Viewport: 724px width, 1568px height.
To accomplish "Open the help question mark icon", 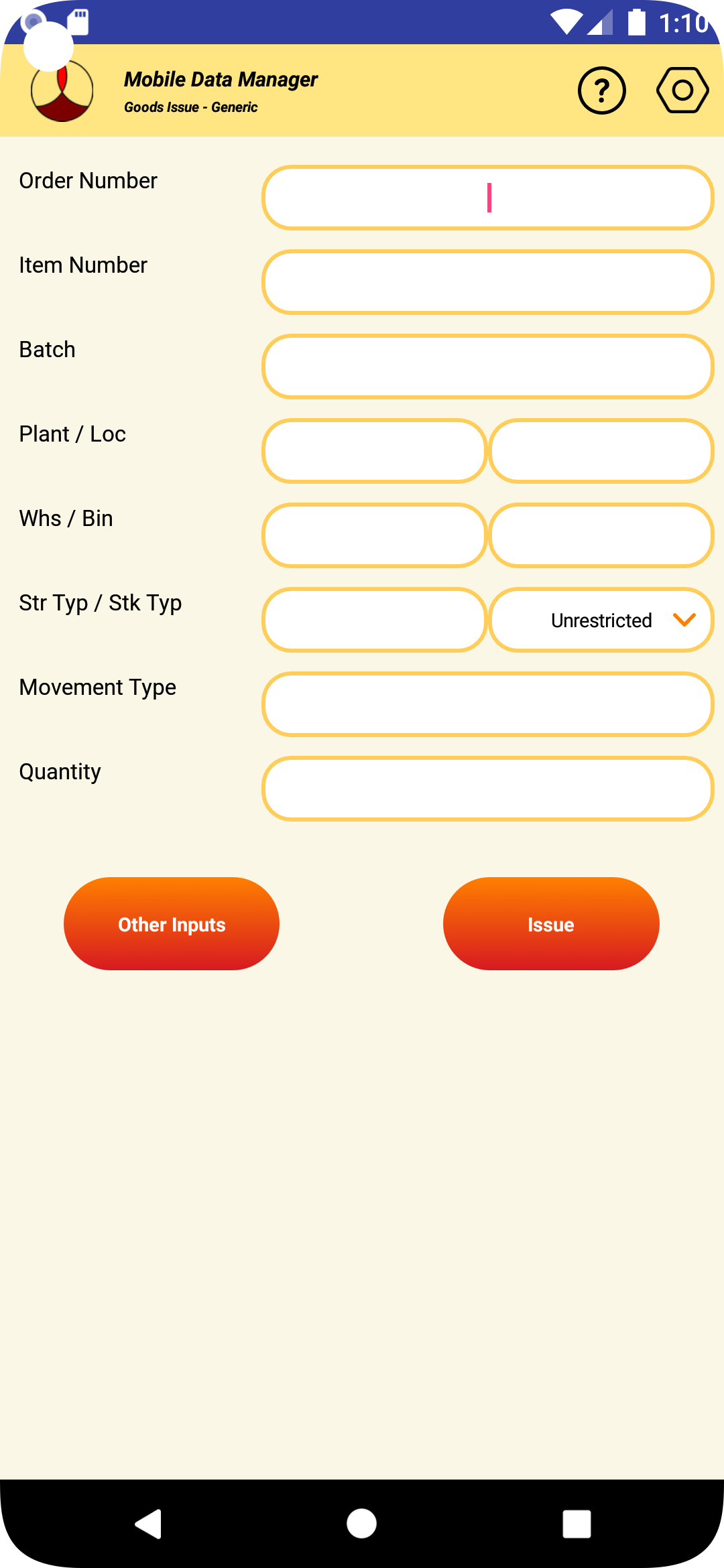I will [601, 90].
